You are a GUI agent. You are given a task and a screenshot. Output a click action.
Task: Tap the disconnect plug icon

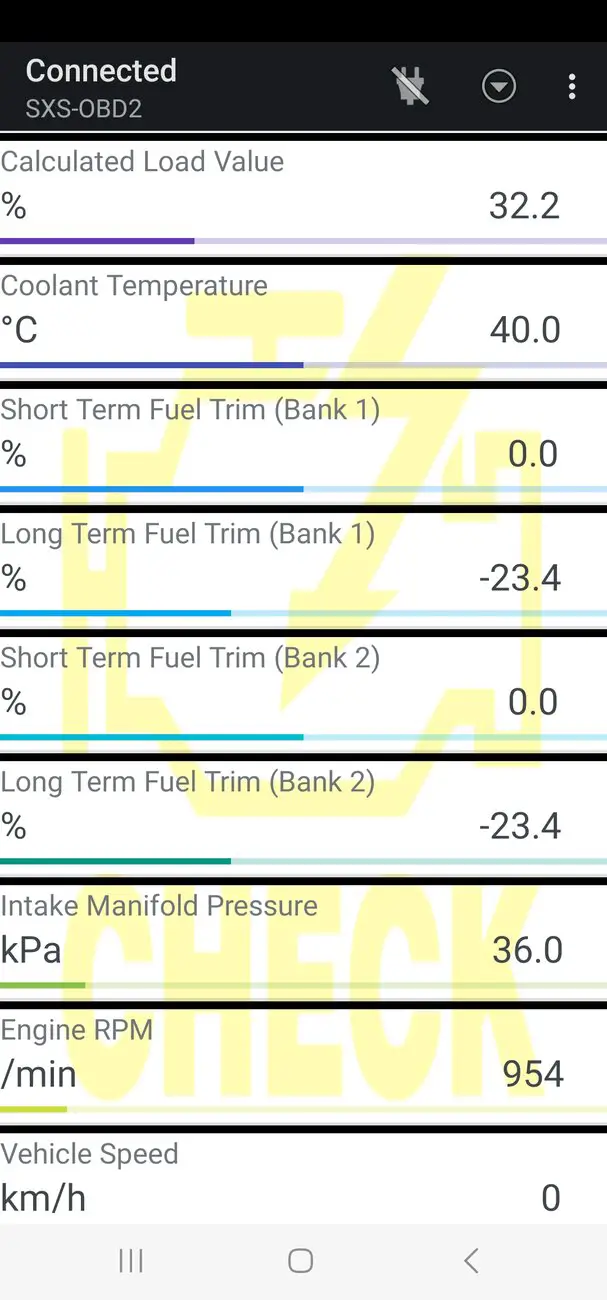click(411, 87)
